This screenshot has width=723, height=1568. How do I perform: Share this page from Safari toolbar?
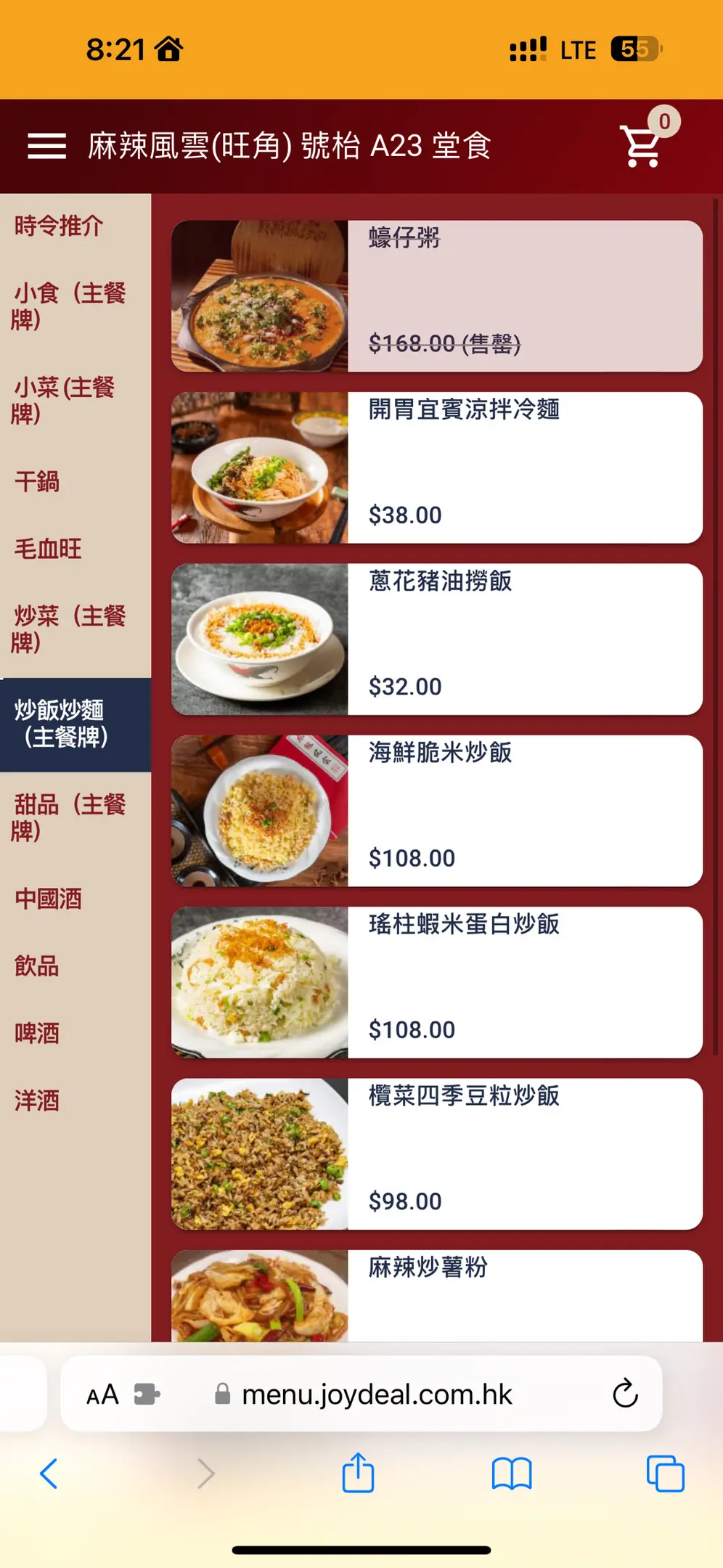click(358, 1474)
